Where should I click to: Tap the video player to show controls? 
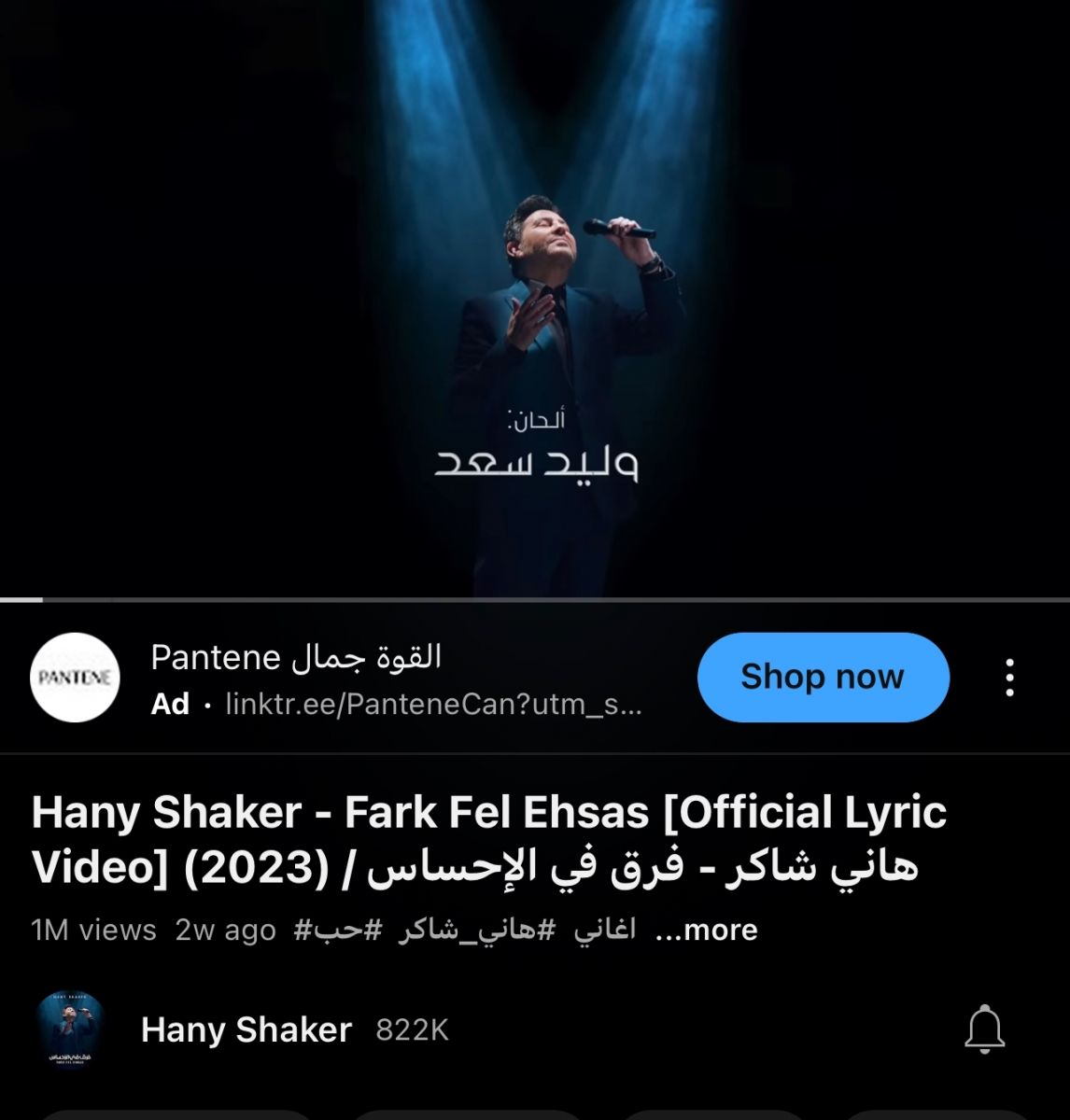click(x=535, y=299)
